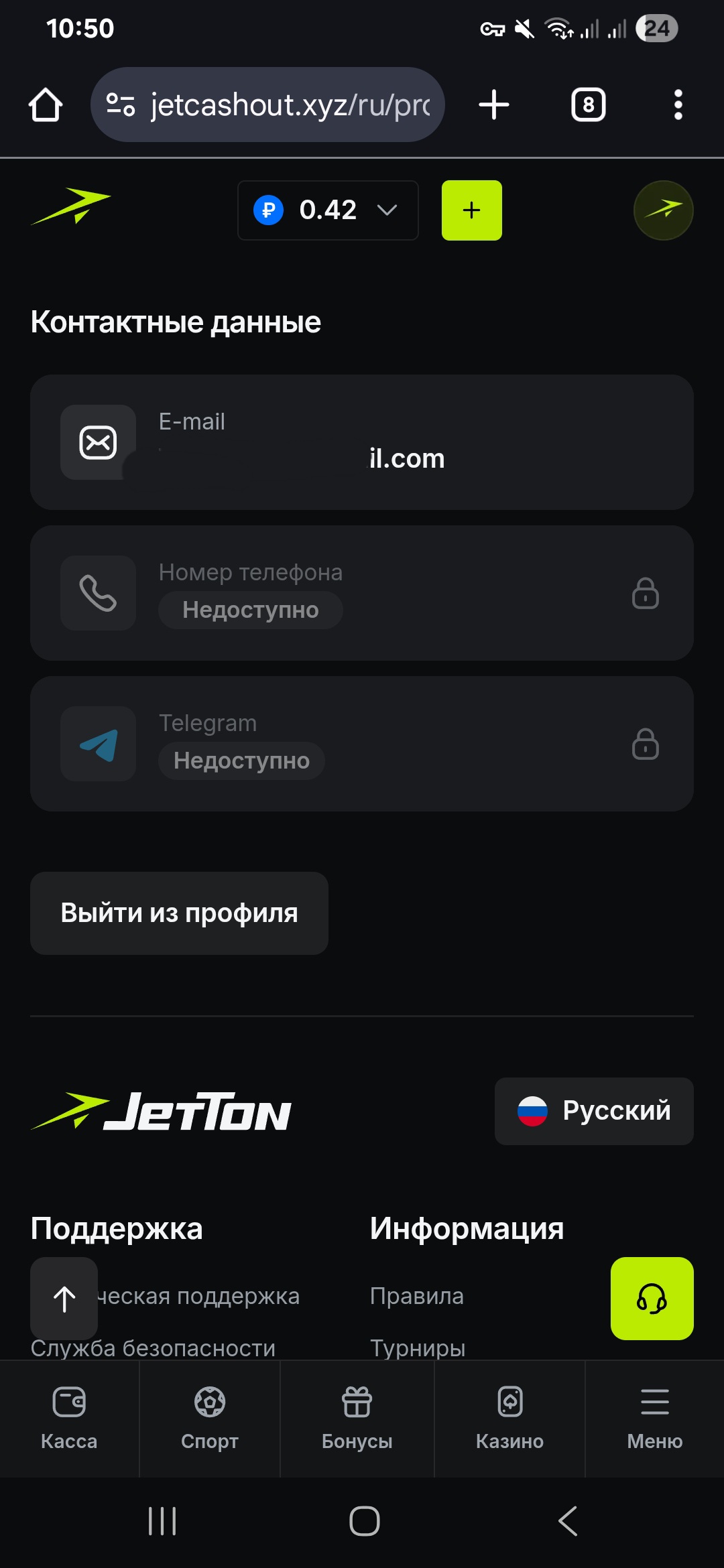Screen dimensions: 724x1568
Task: Open the browser overflow menu
Action: (678, 105)
